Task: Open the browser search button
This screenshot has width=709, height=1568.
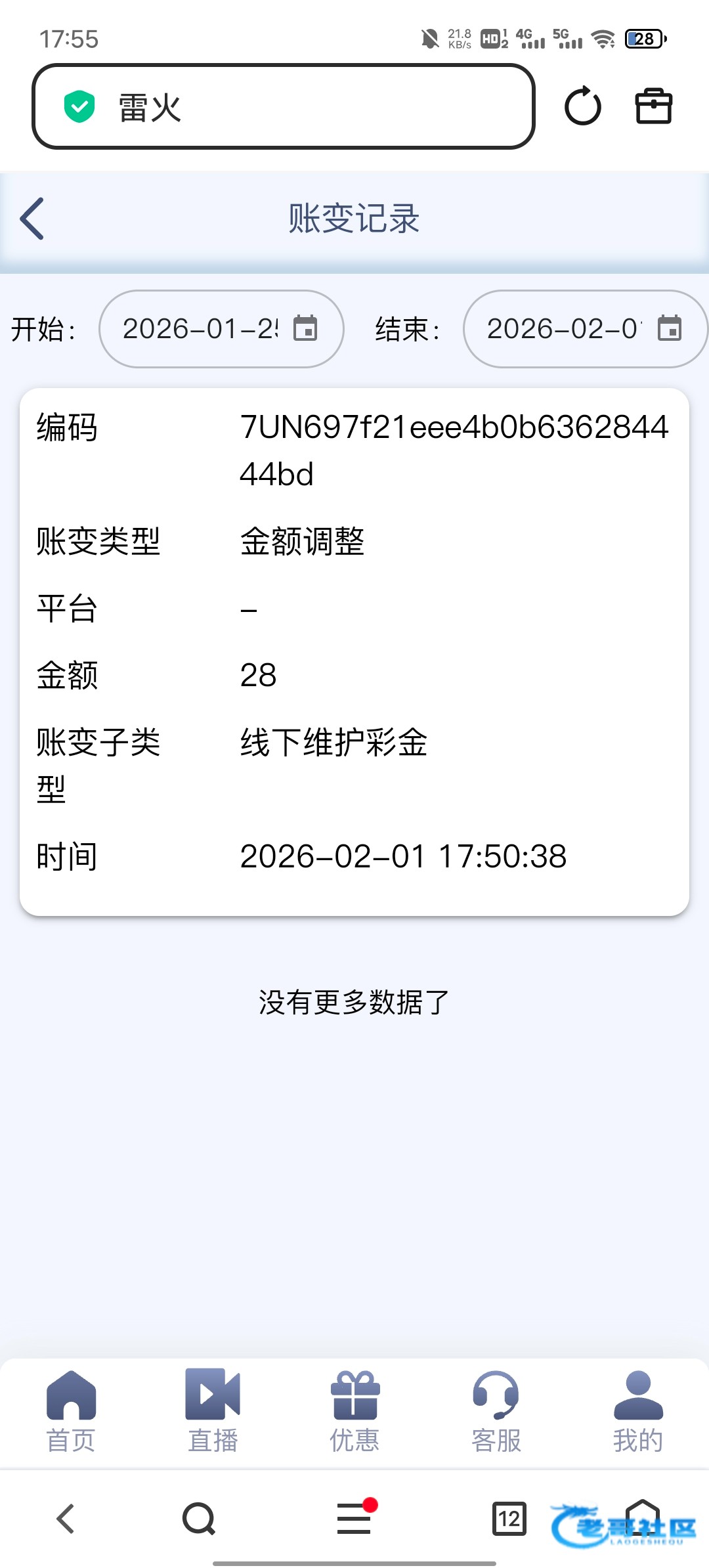Action: click(199, 1519)
